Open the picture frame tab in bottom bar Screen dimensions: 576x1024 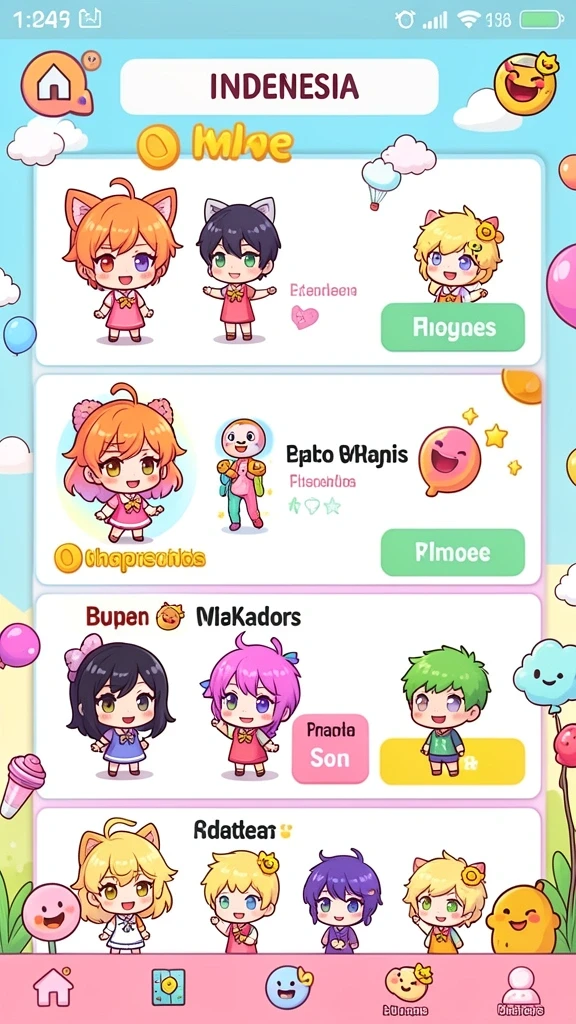[168, 987]
